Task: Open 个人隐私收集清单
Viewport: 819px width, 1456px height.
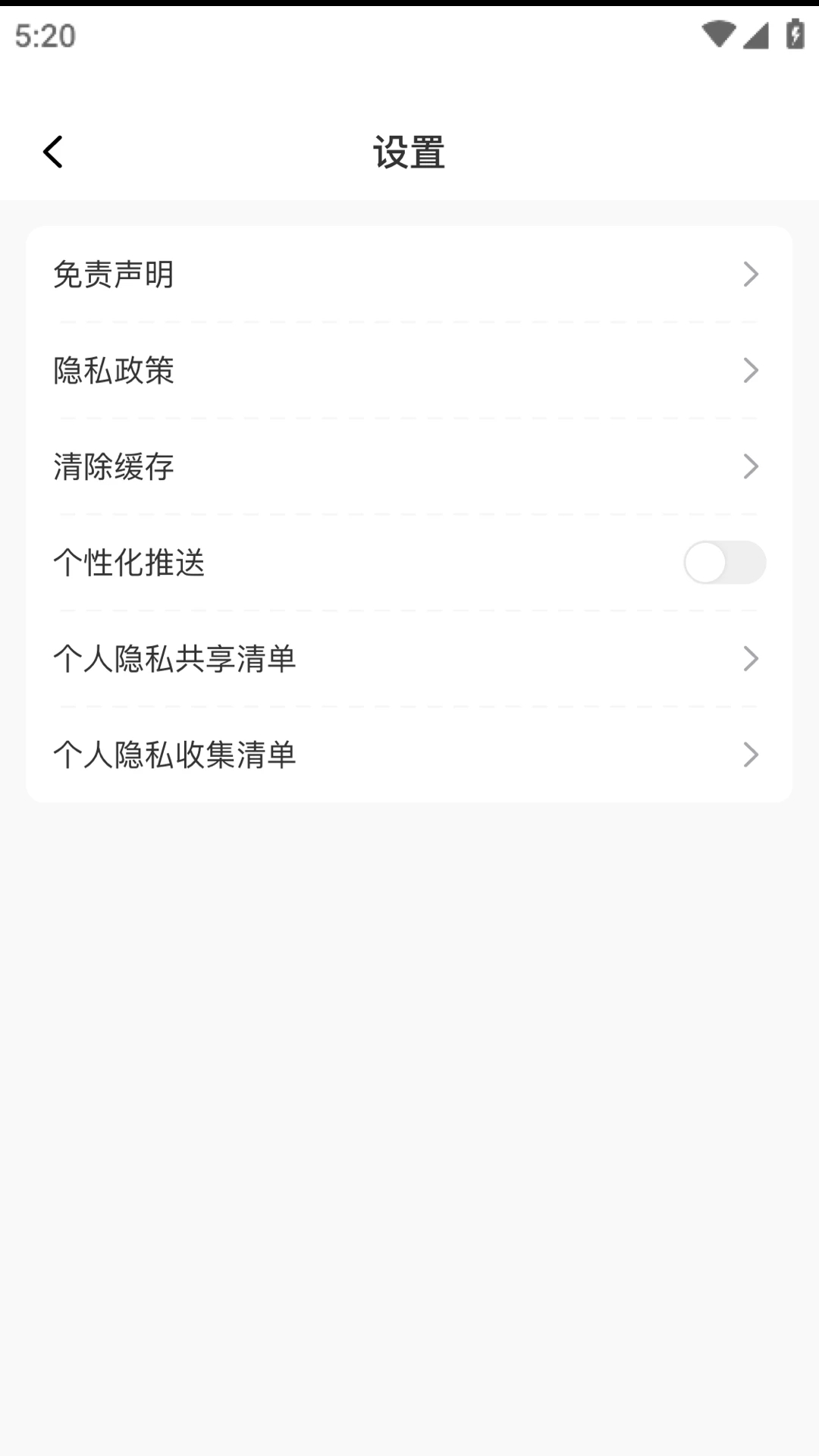Action: coord(409,755)
